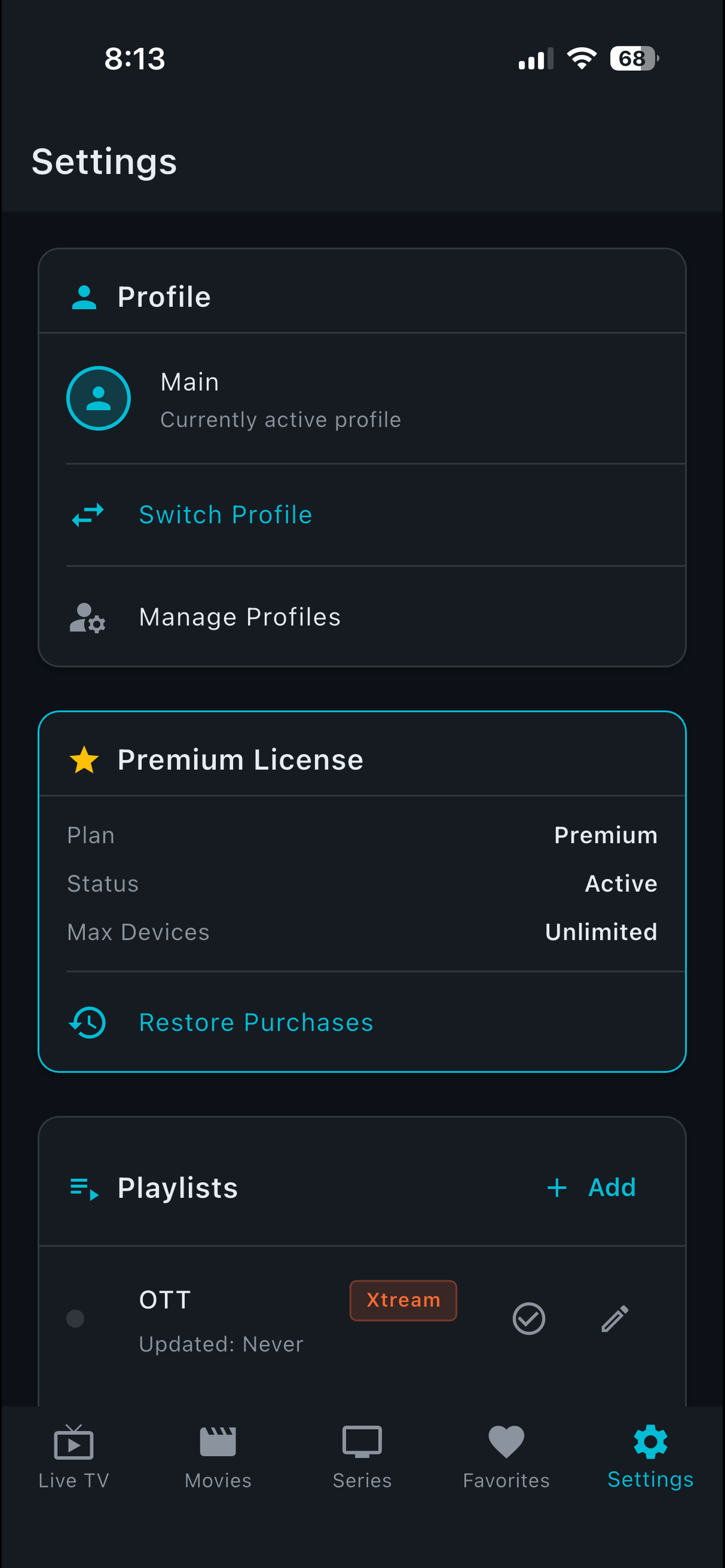The image size is (725, 1568).
Task: Activate OTT playlist with the checkmark toggle
Action: click(x=529, y=1319)
